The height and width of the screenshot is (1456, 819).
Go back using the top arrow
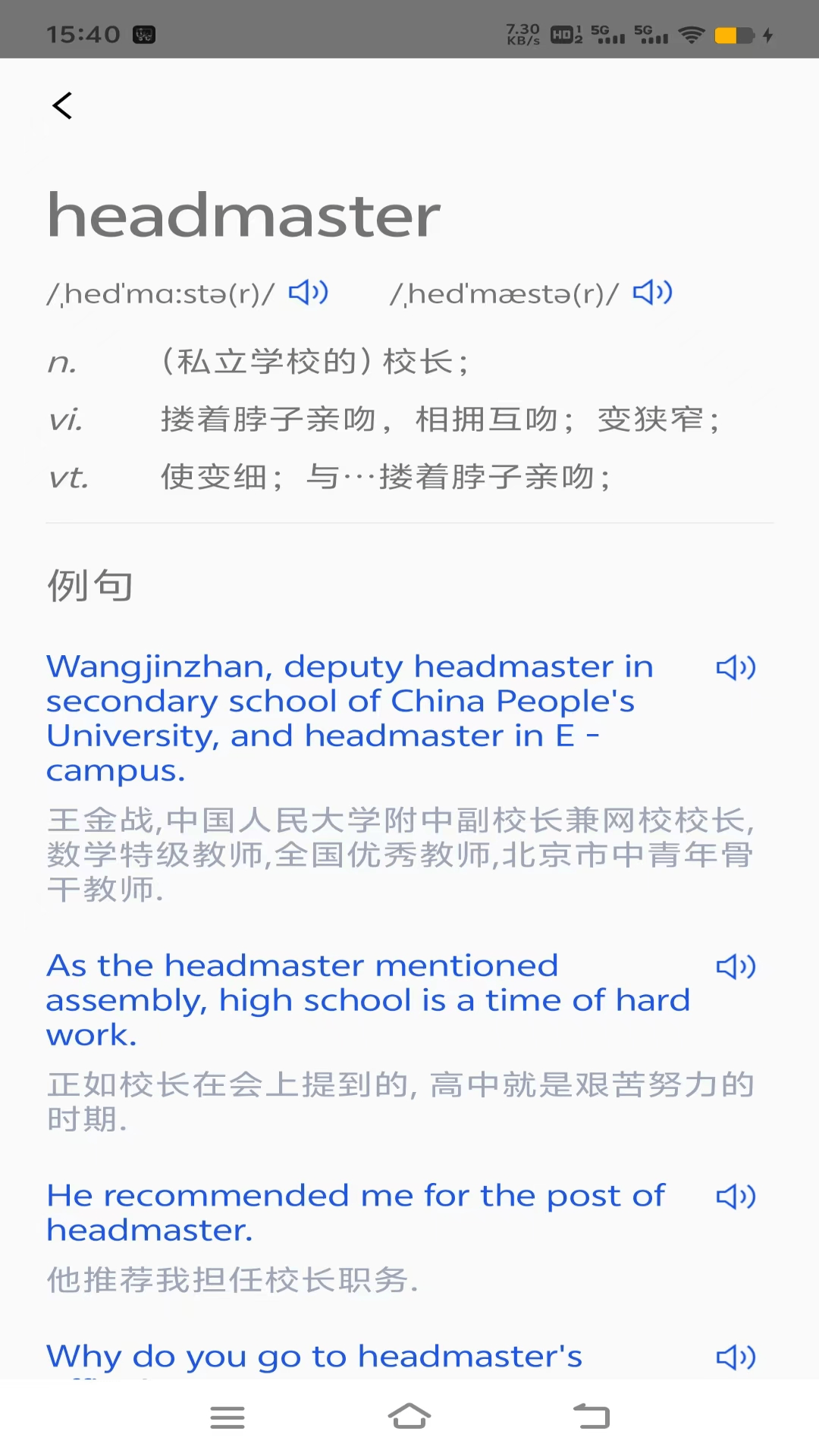coord(62,105)
